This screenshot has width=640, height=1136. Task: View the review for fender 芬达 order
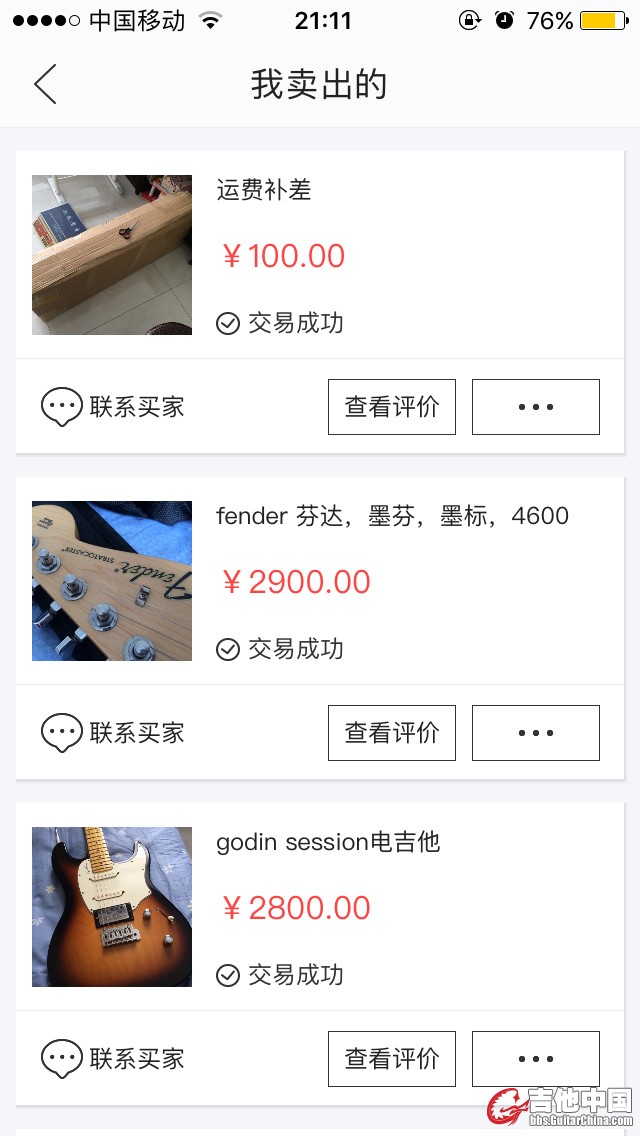coord(392,733)
